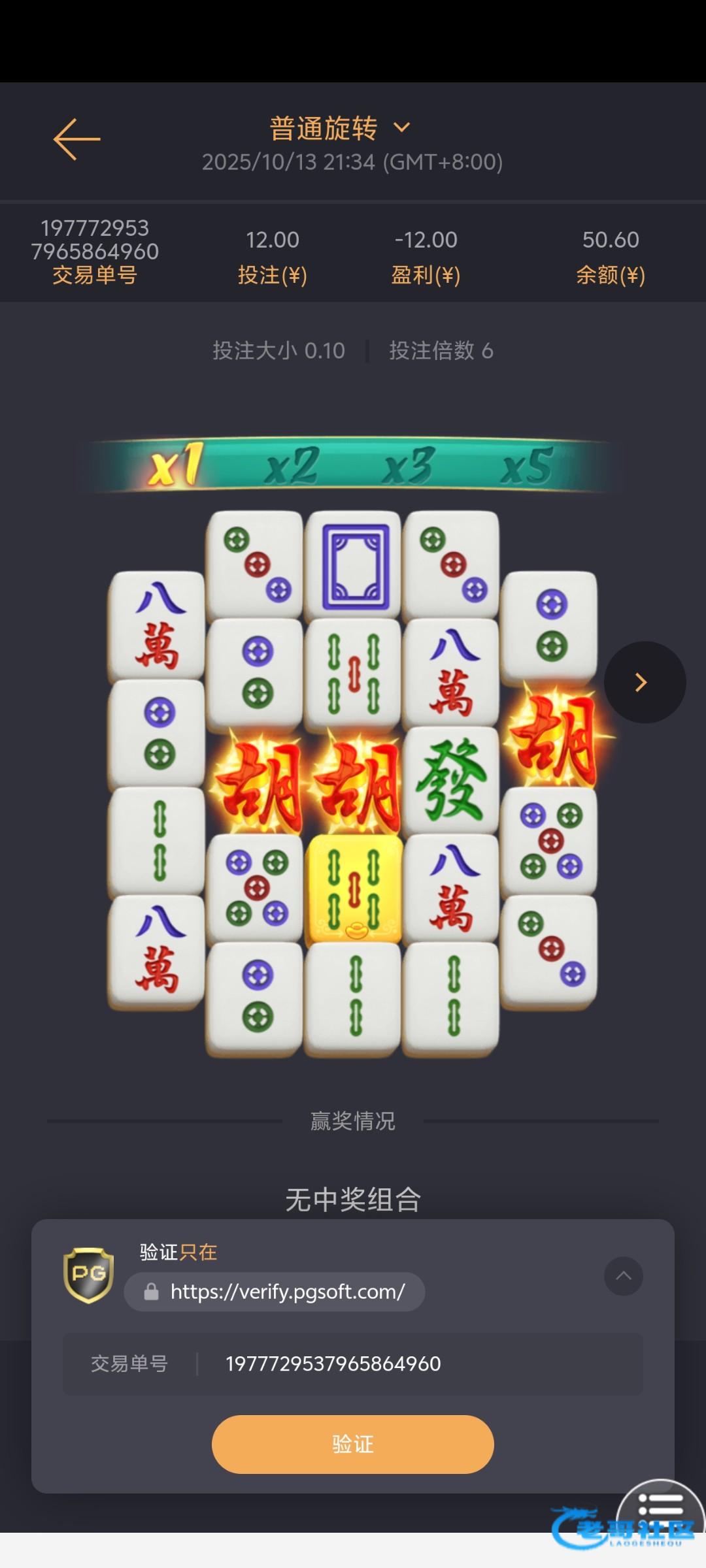
Task: Open the verify.pgsoft.com link
Action: pos(288,1292)
